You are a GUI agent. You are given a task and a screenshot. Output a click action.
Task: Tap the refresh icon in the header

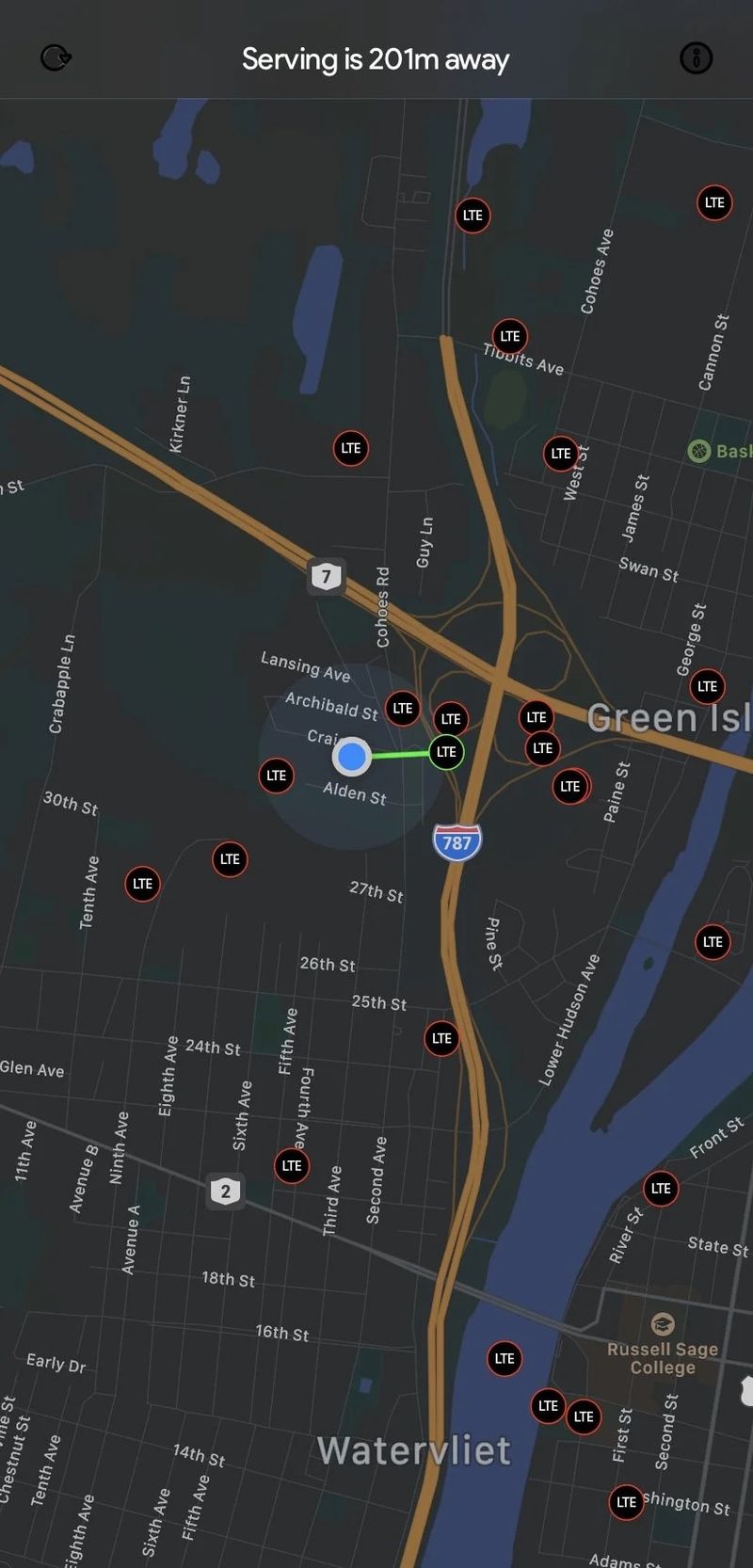pos(56,58)
